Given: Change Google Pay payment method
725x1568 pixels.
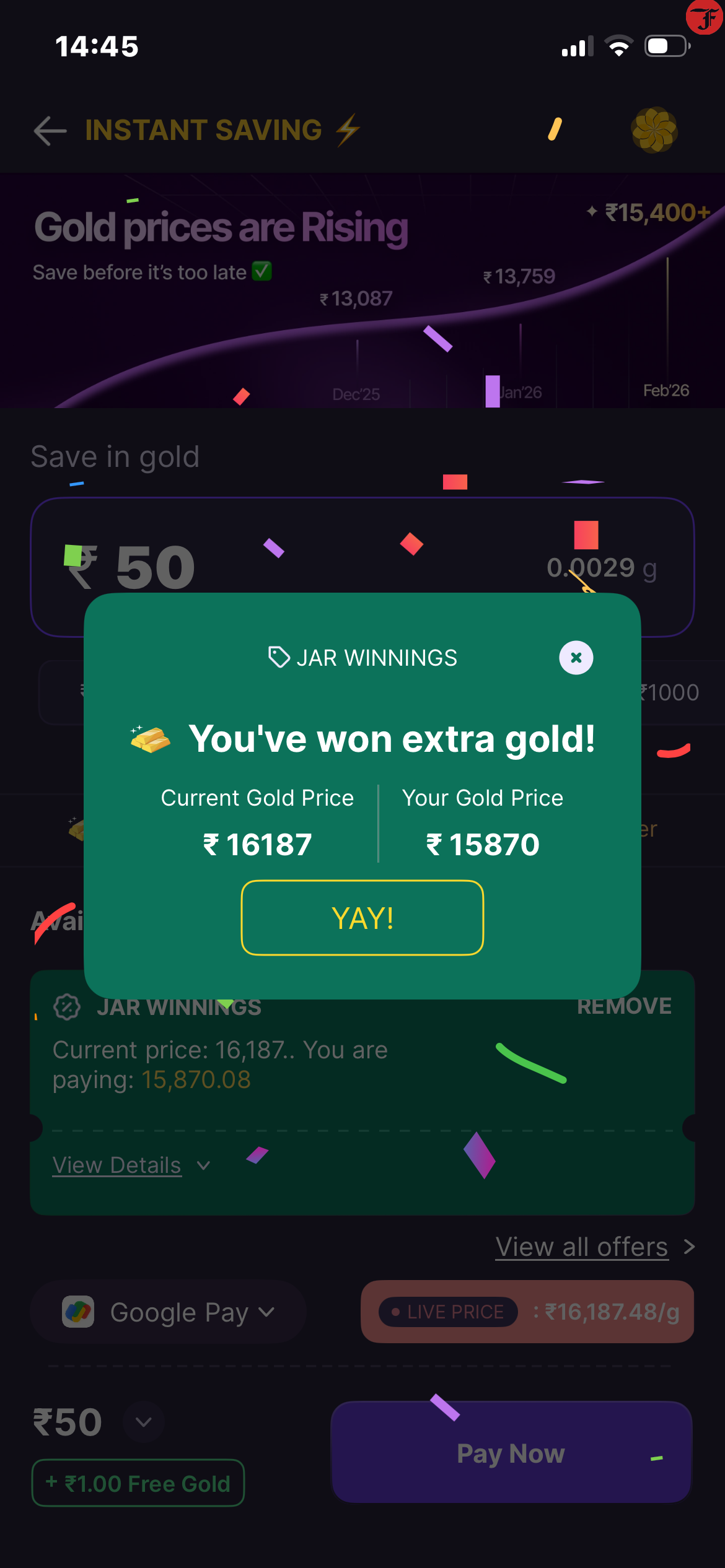Looking at the screenshot, I should tap(169, 1312).
